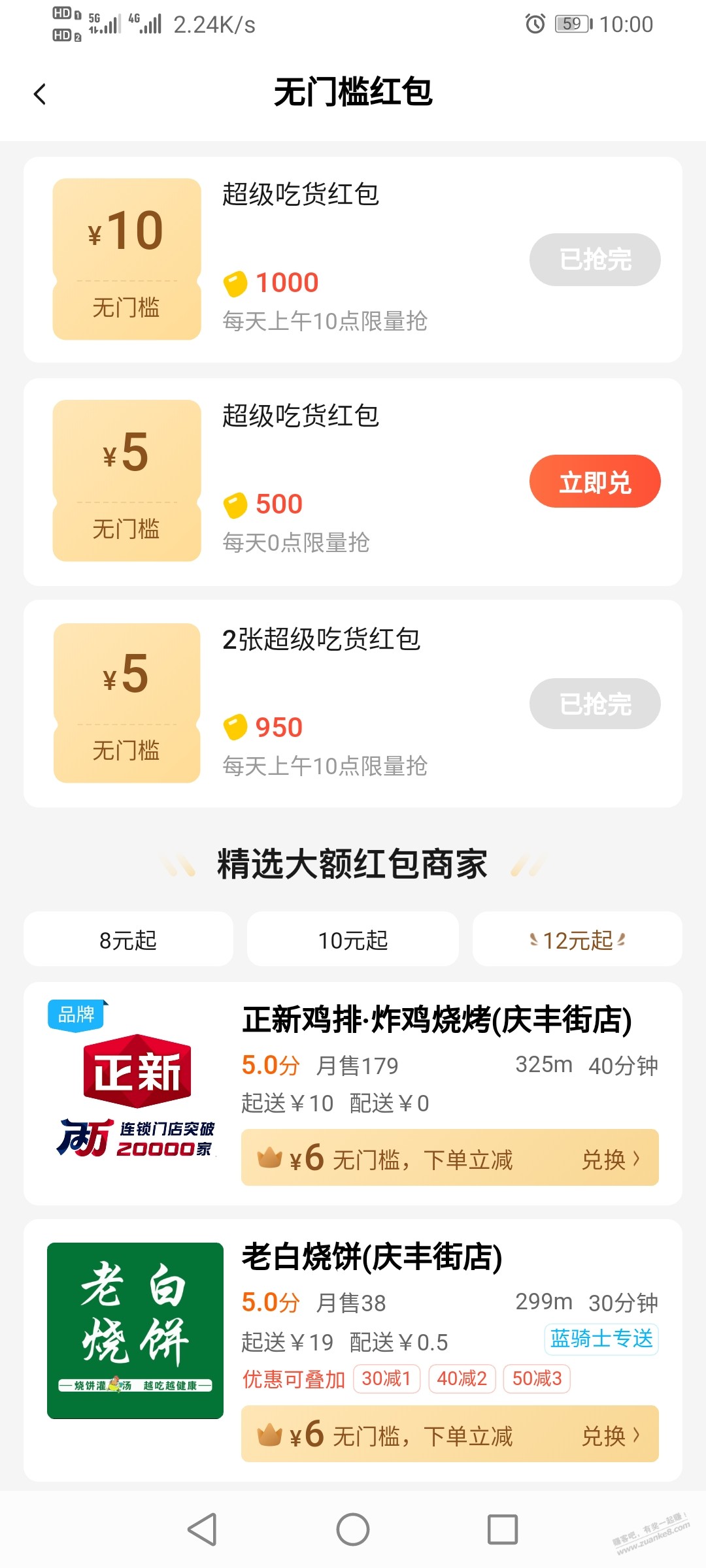Tap 立即兑 to redeem the 500-coin red packet

595,482
